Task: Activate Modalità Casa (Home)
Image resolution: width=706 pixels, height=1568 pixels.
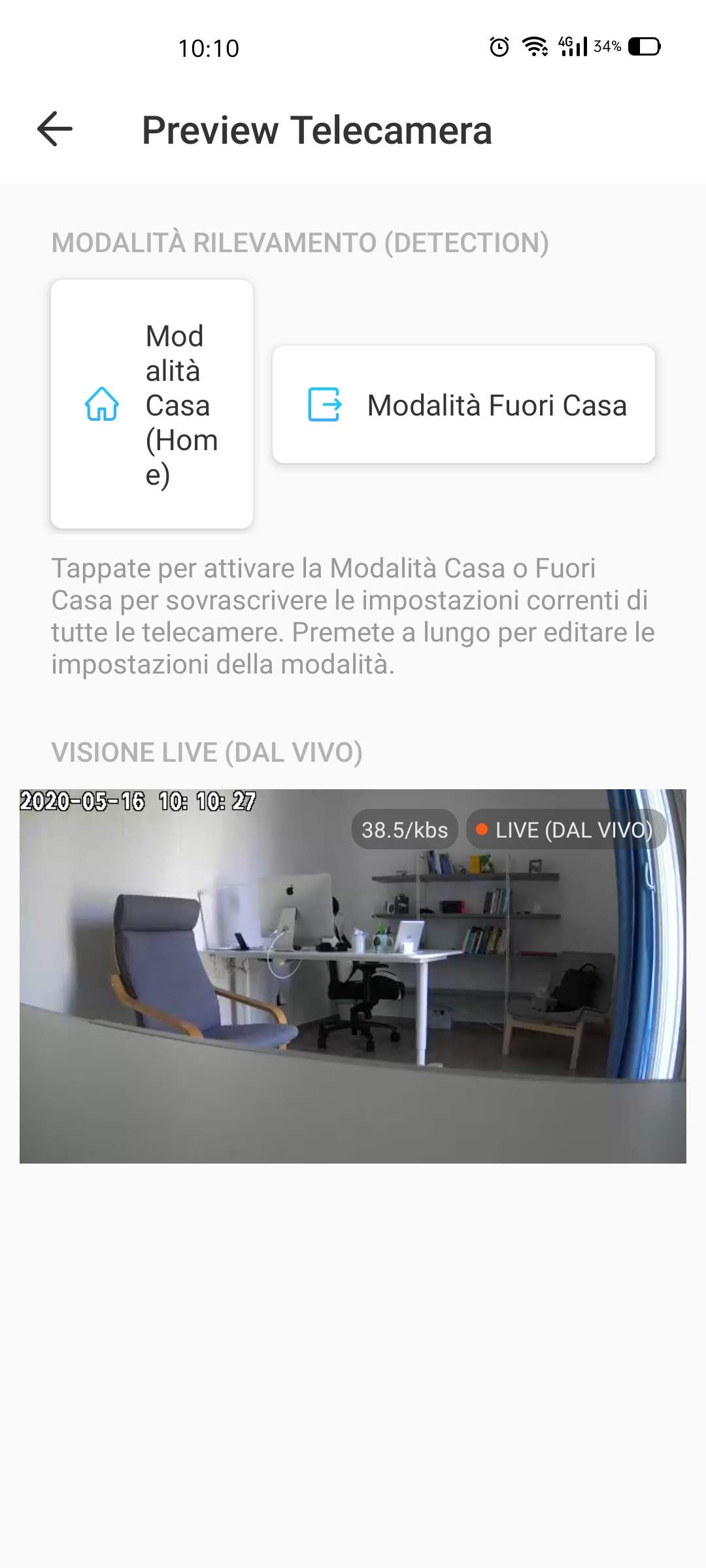Action: point(152,404)
